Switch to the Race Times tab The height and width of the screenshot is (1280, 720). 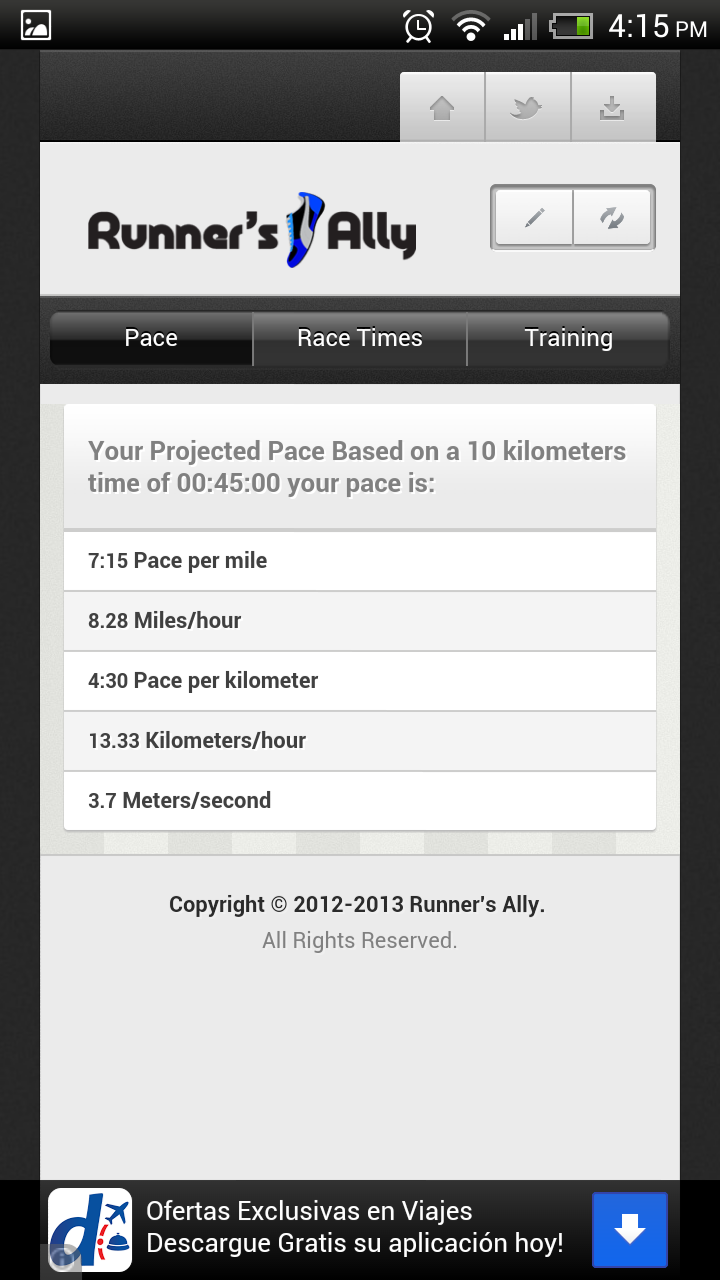(x=360, y=339)
